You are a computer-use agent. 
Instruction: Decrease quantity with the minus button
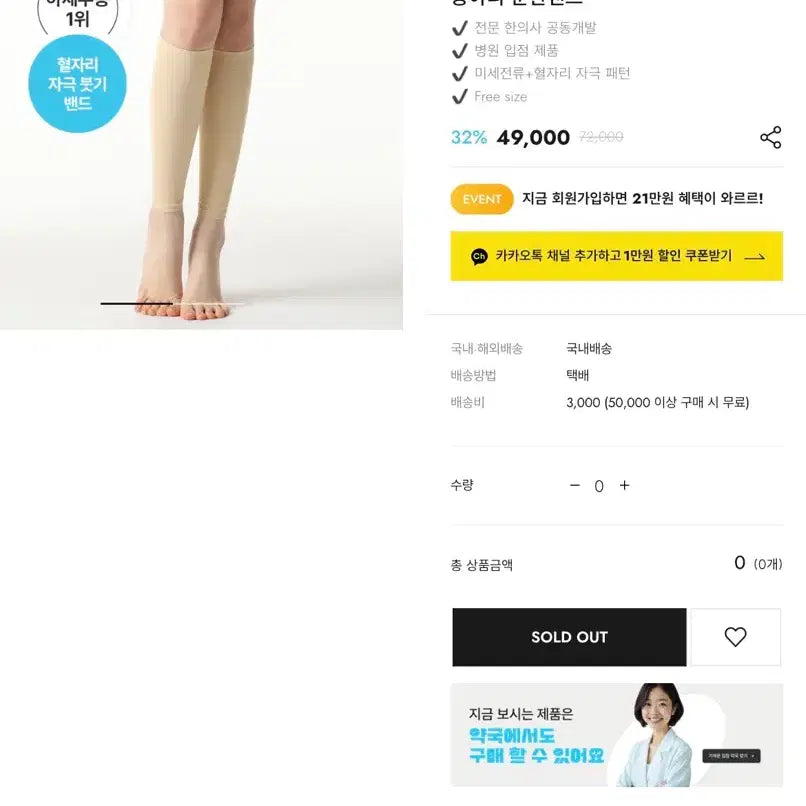[575, 486]
